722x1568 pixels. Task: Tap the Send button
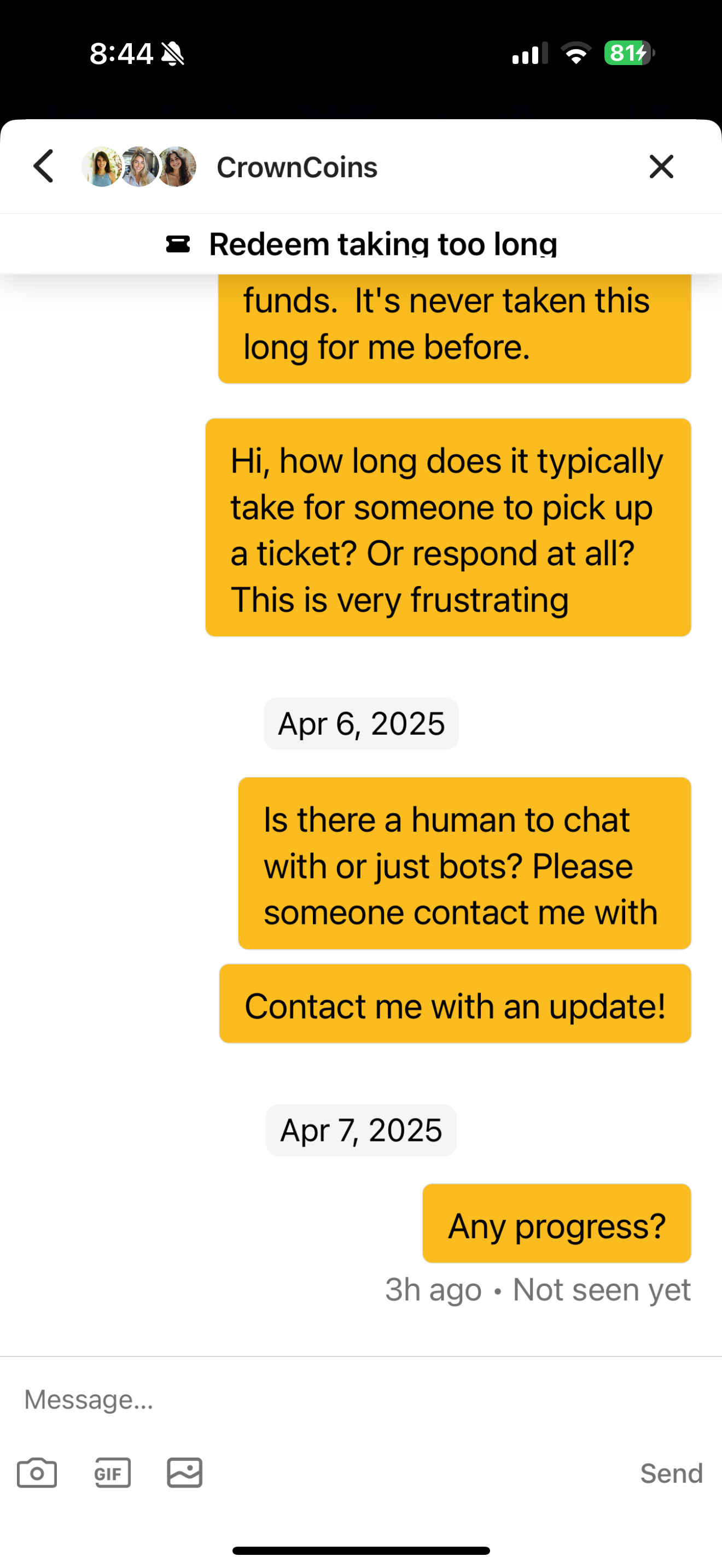coord(672,1473)
